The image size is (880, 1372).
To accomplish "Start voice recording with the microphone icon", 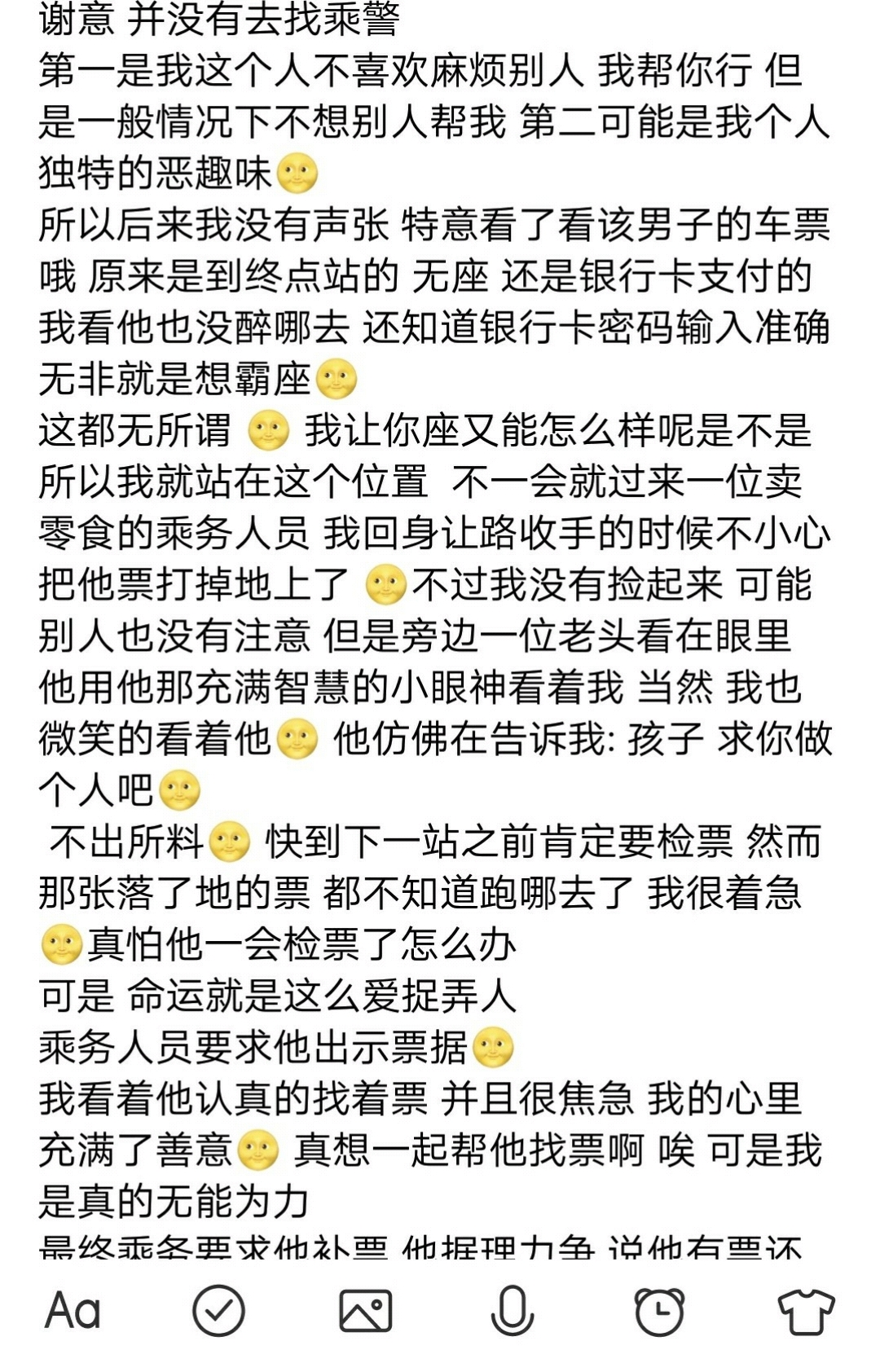I will pos(512,1311).
